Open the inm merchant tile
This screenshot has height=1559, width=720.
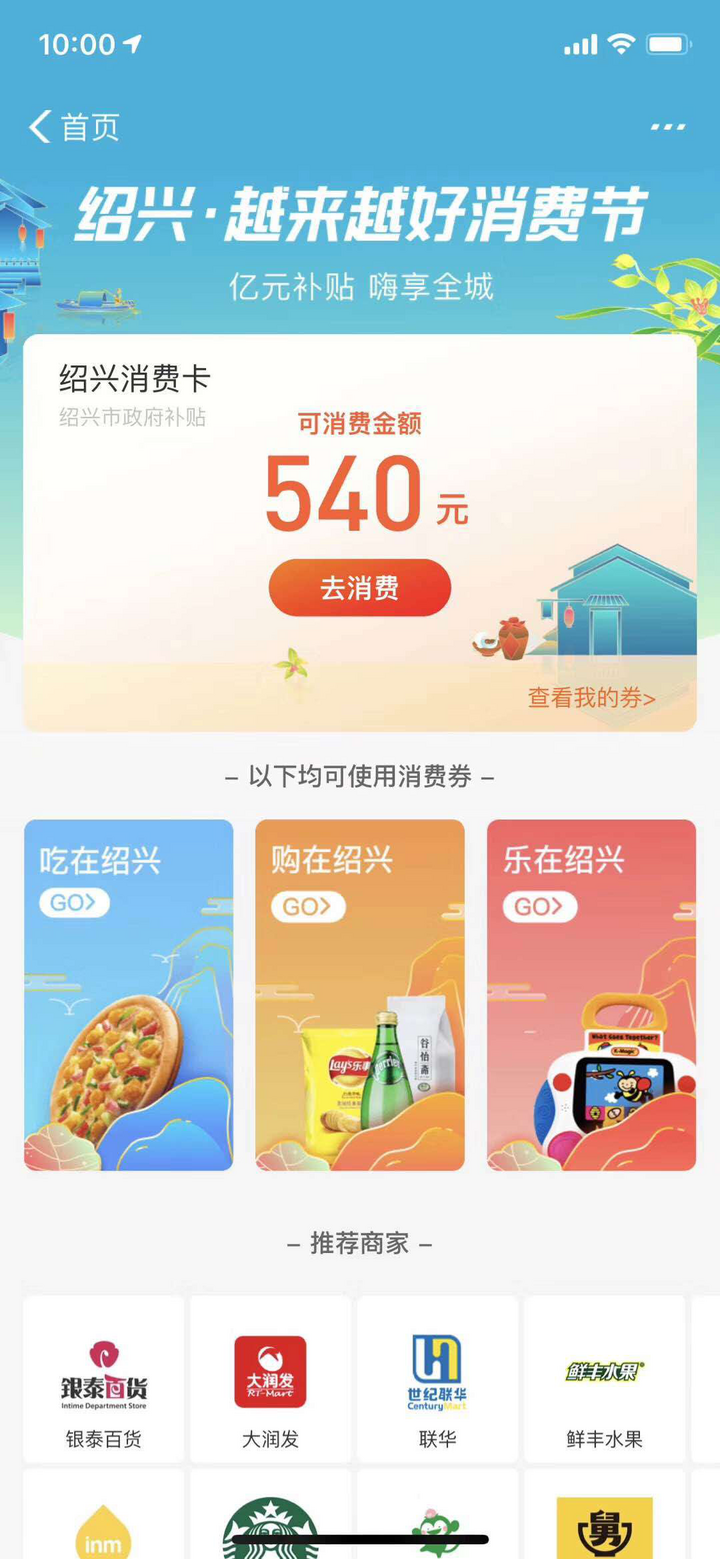point(104,1520)
